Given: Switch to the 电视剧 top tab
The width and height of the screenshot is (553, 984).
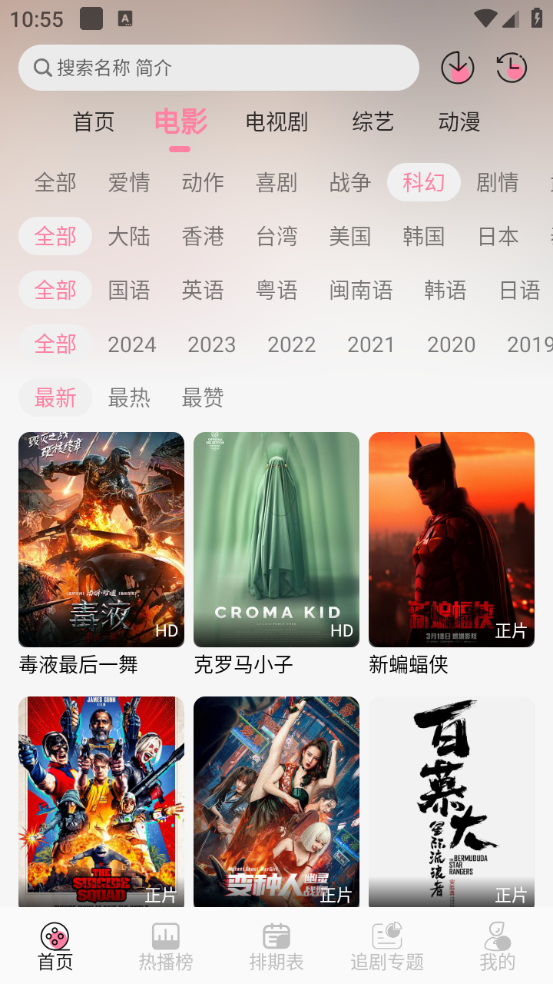Looking at the screenshot, I should coord(277,122).
